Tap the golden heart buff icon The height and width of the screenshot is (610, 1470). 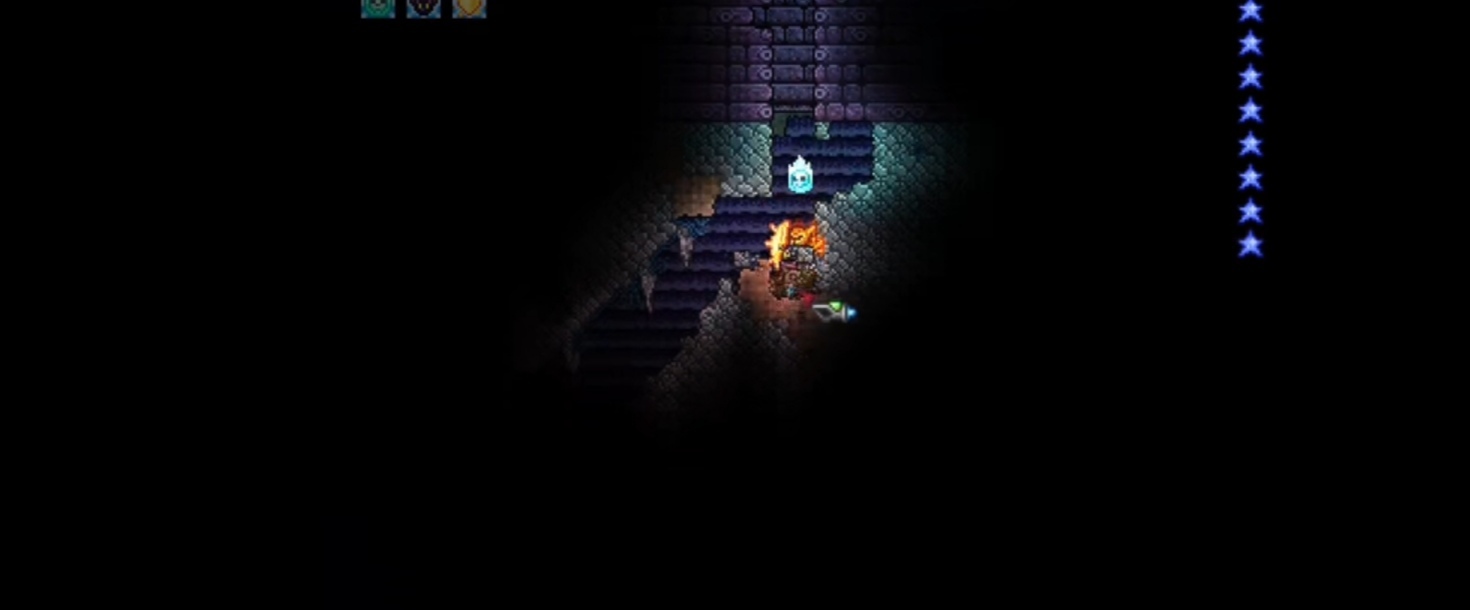pyautogui.click(x=469, y=7)
